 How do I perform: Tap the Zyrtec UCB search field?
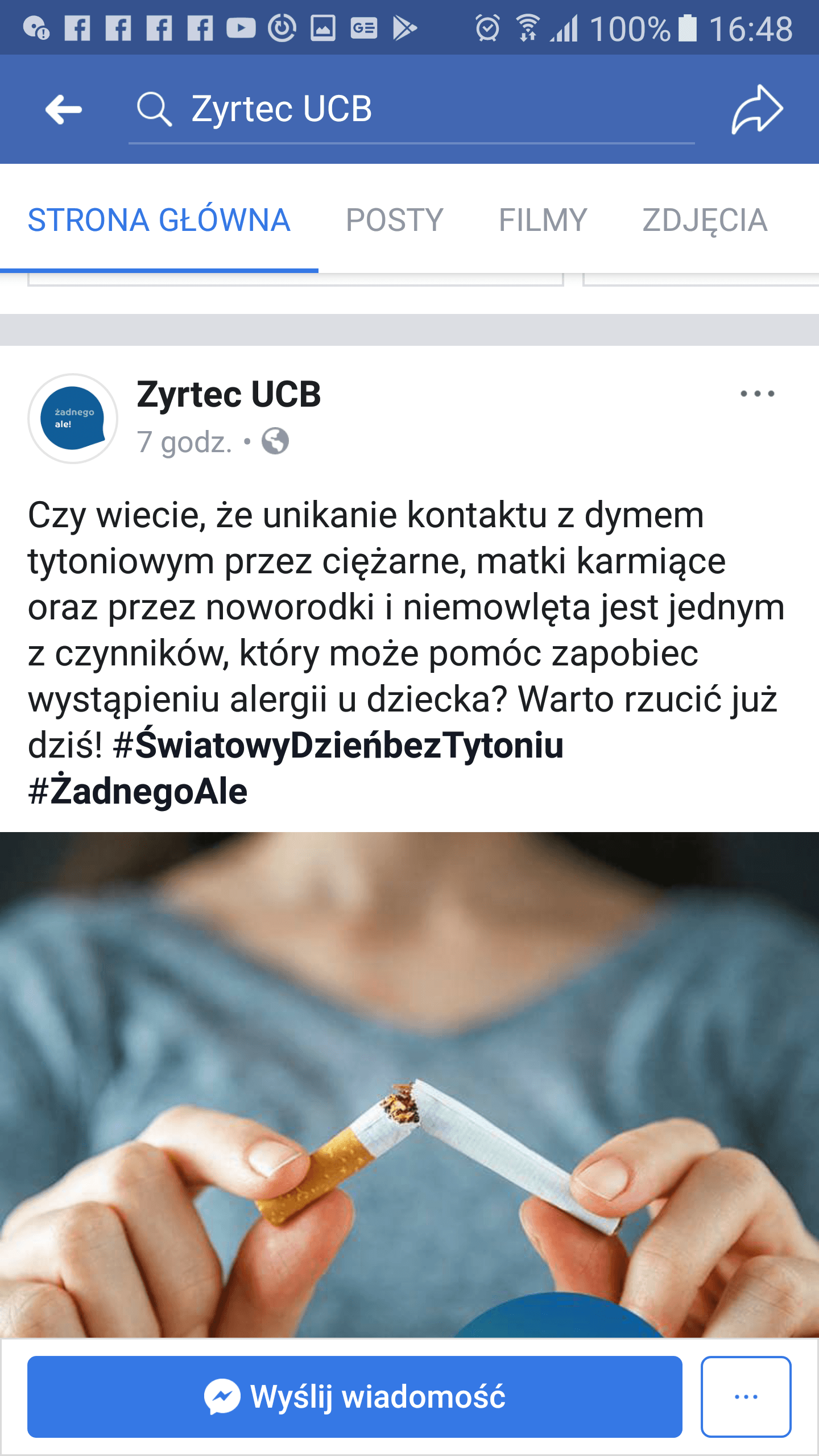[x=412, y=109]
